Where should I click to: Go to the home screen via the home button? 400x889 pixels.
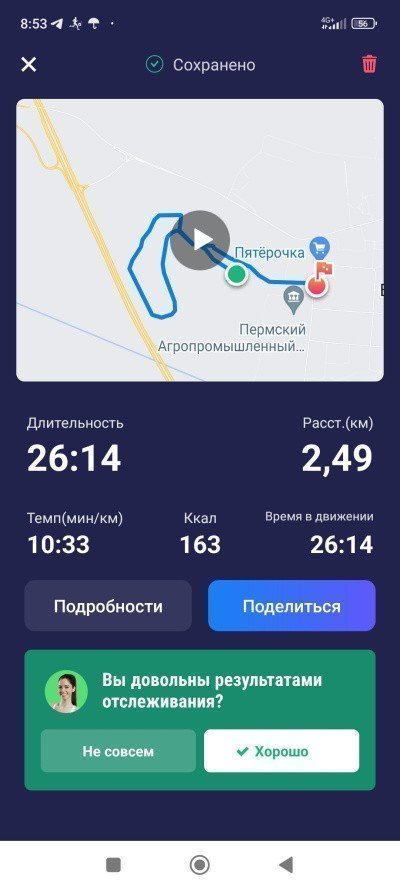[199, 865]
